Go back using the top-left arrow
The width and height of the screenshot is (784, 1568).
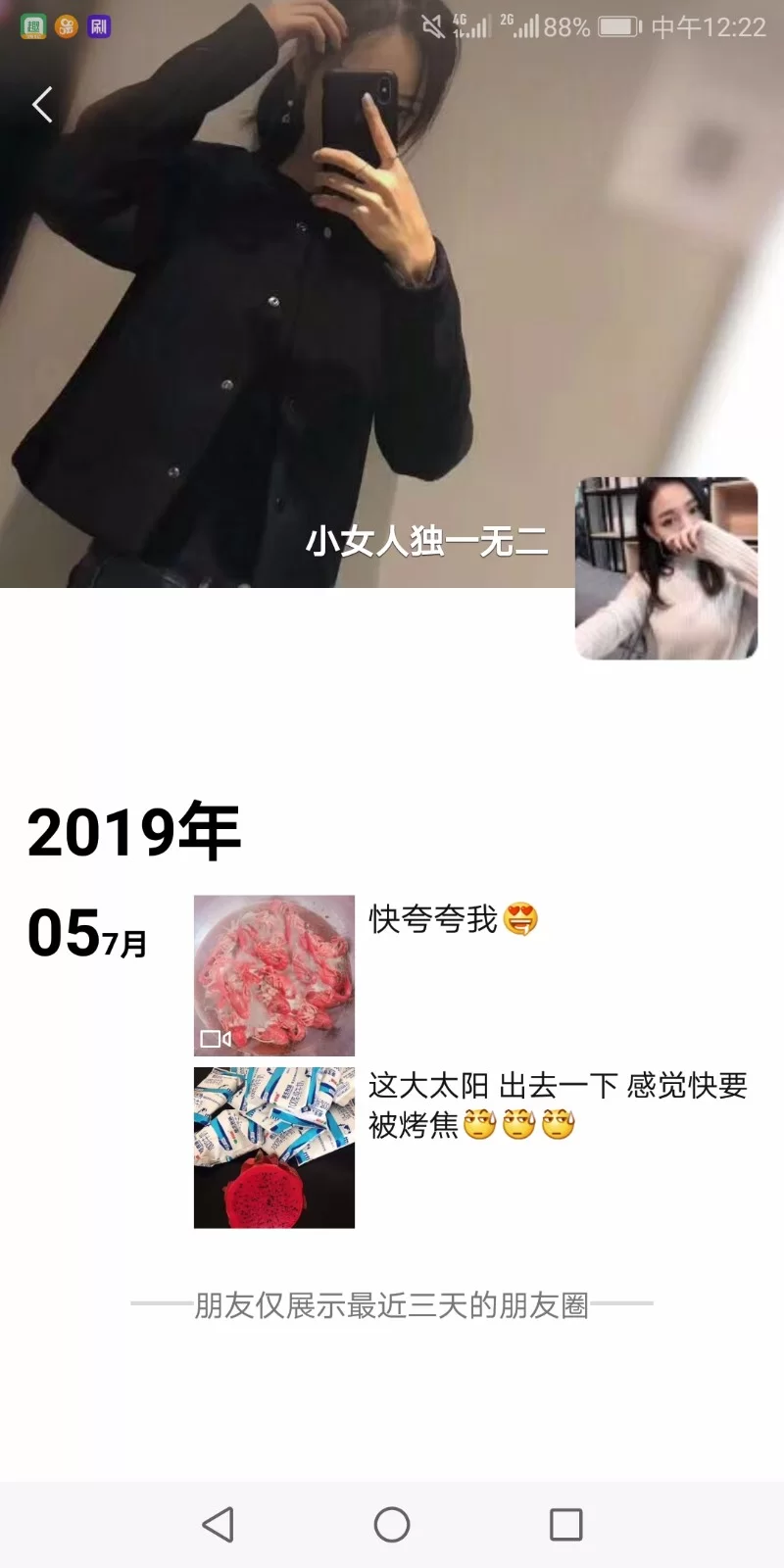tap(42, 105)
